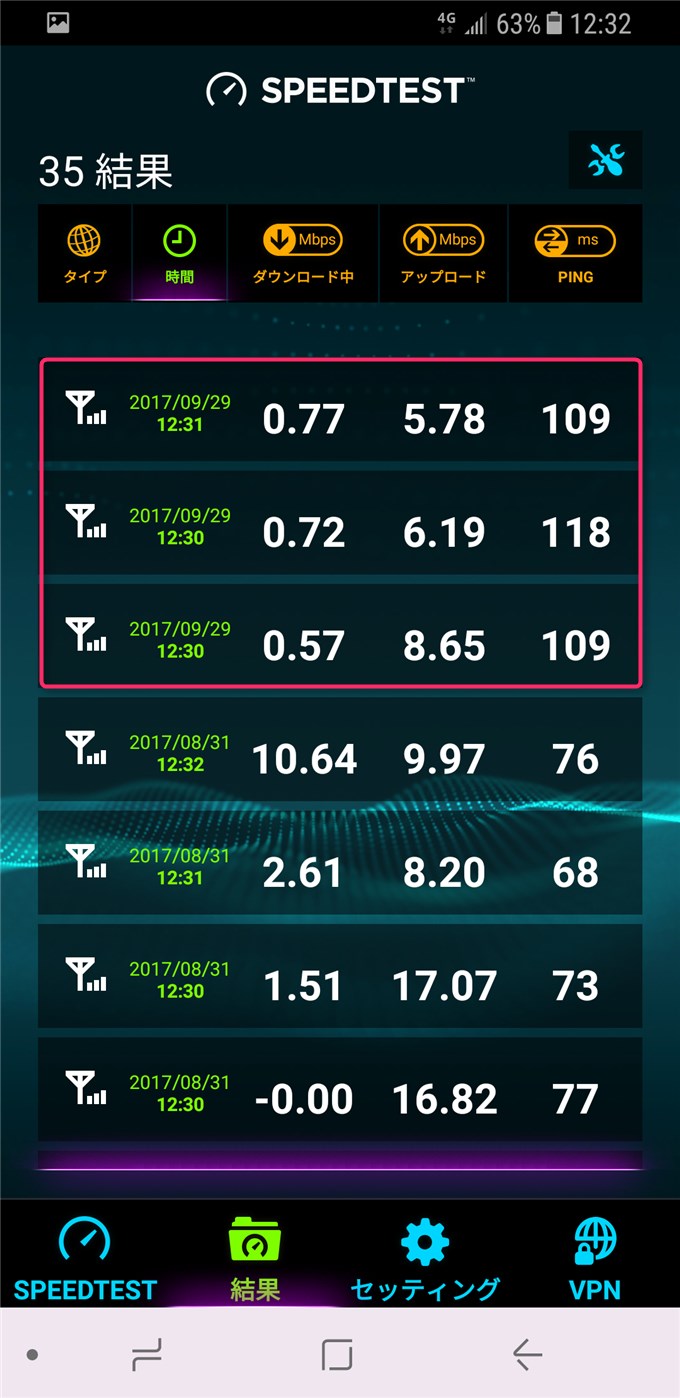Sort results by タイプ
680x1398 pixels.
[85, 254]
